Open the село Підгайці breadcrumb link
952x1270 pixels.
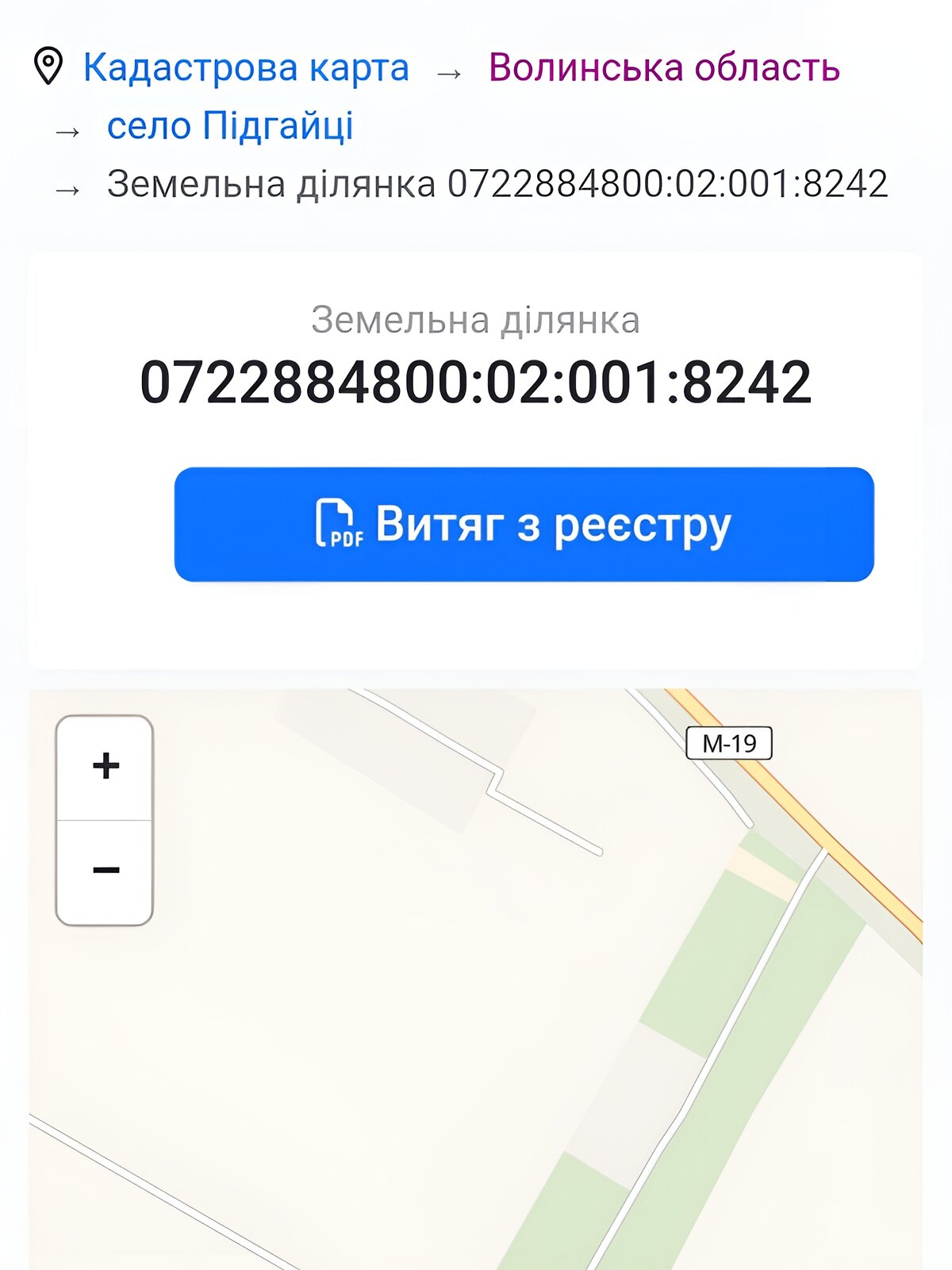tap(230, 125)
